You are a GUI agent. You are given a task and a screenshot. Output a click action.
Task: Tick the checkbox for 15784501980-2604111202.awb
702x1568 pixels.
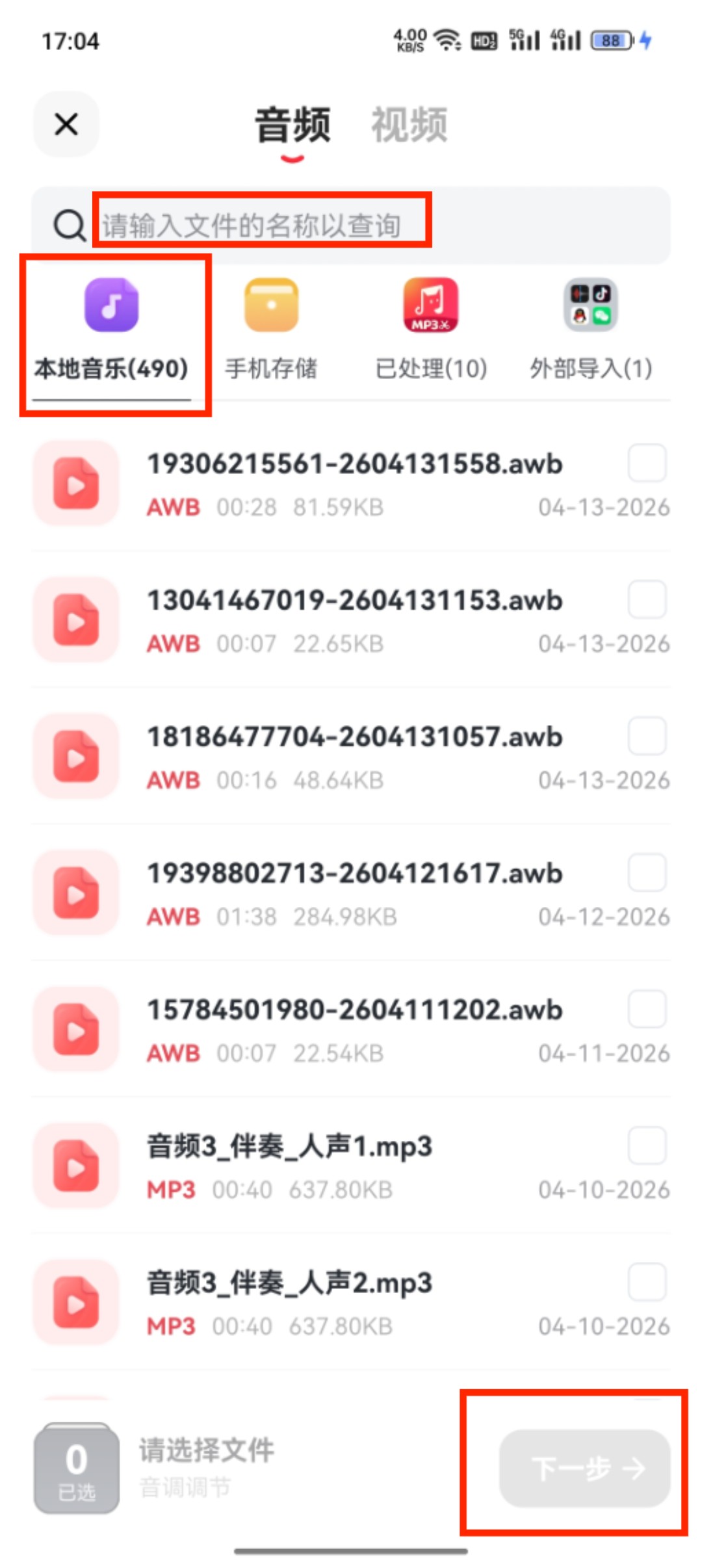coord(647,1010)
